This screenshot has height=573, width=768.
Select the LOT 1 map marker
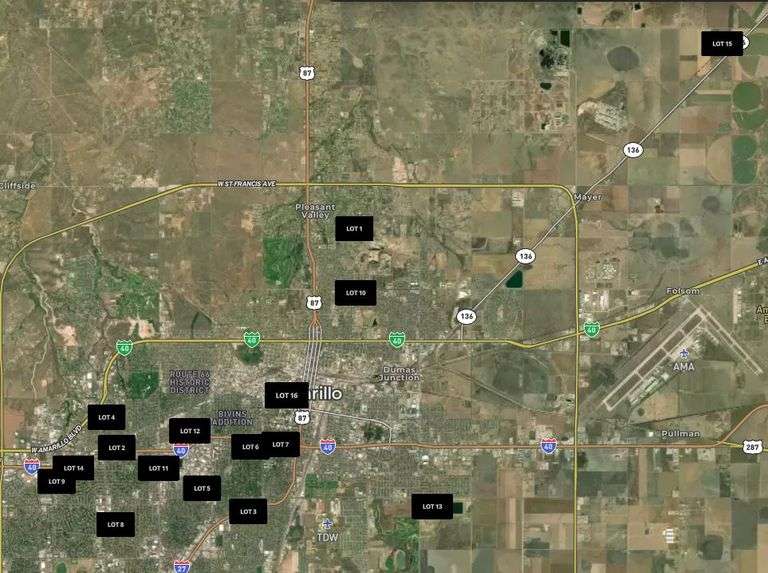354,229
